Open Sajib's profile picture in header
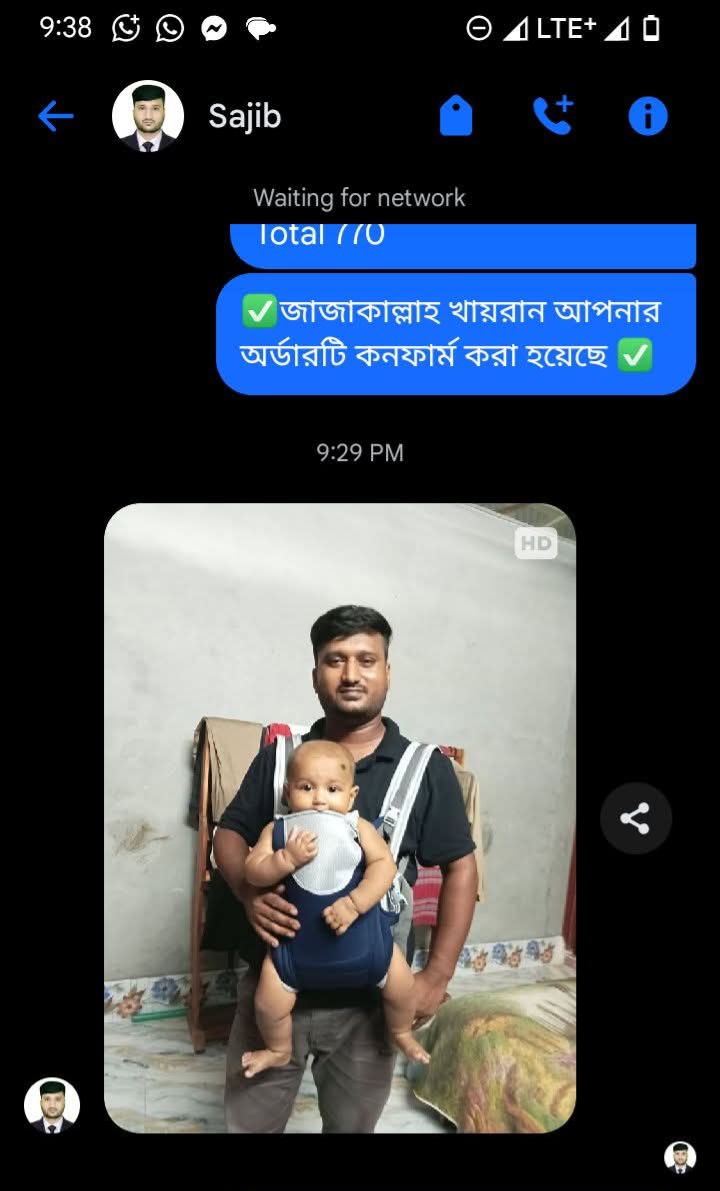720x1191 pixels. pos(147,117)
